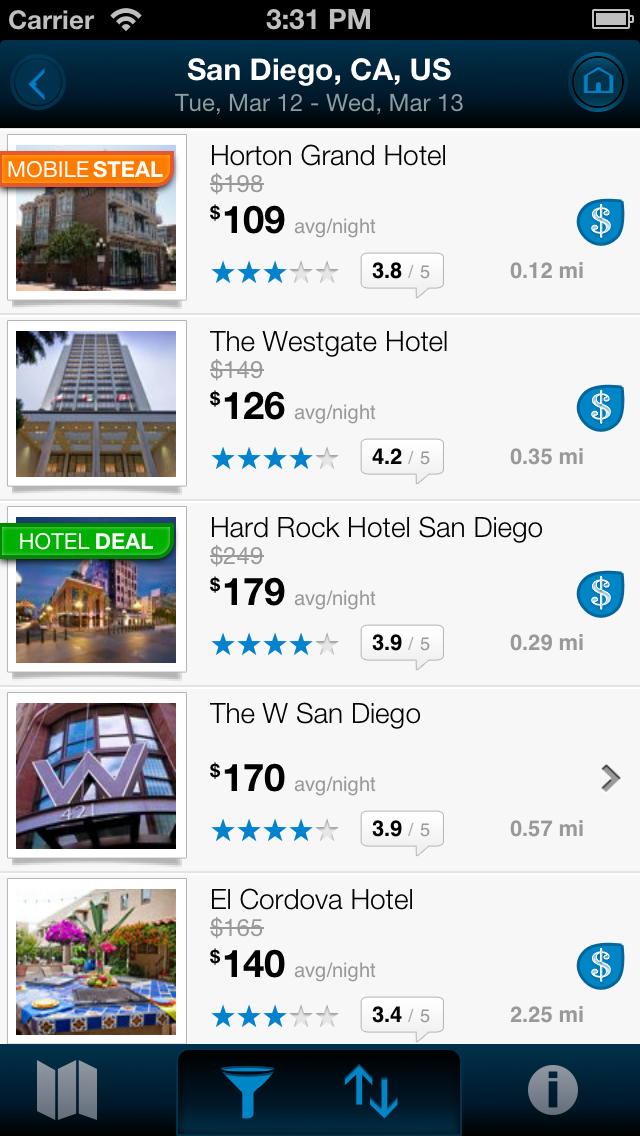Image resolution: width=640 pixels, height=1136 pixels.
Task: Expand The W San Diego chevron arrow
Action: [610, 778]
